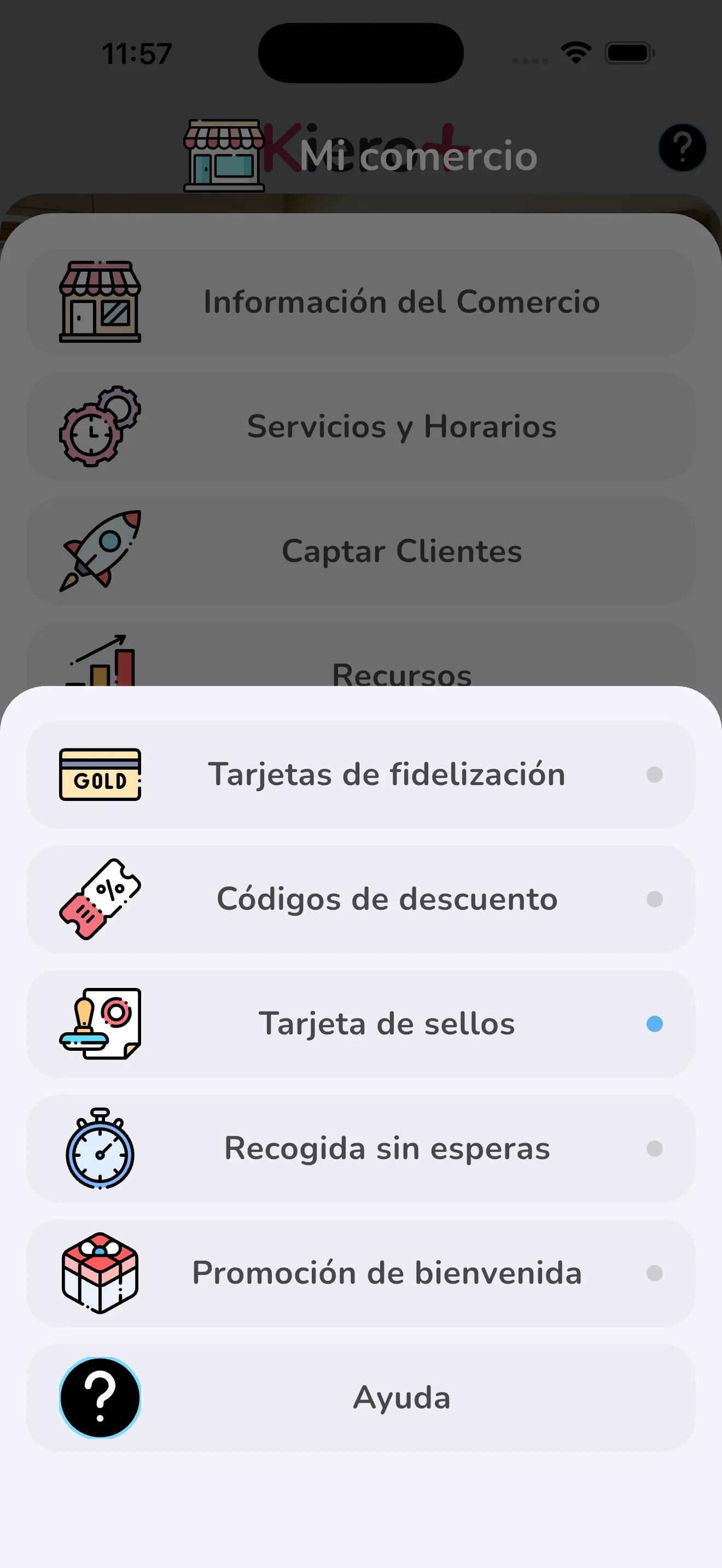Viewport: 722px width, 1568px height.
Task: Tap the gold card icon for Tarjetas de fidelización
Action: pyautogui.click(x=101, y=774)
